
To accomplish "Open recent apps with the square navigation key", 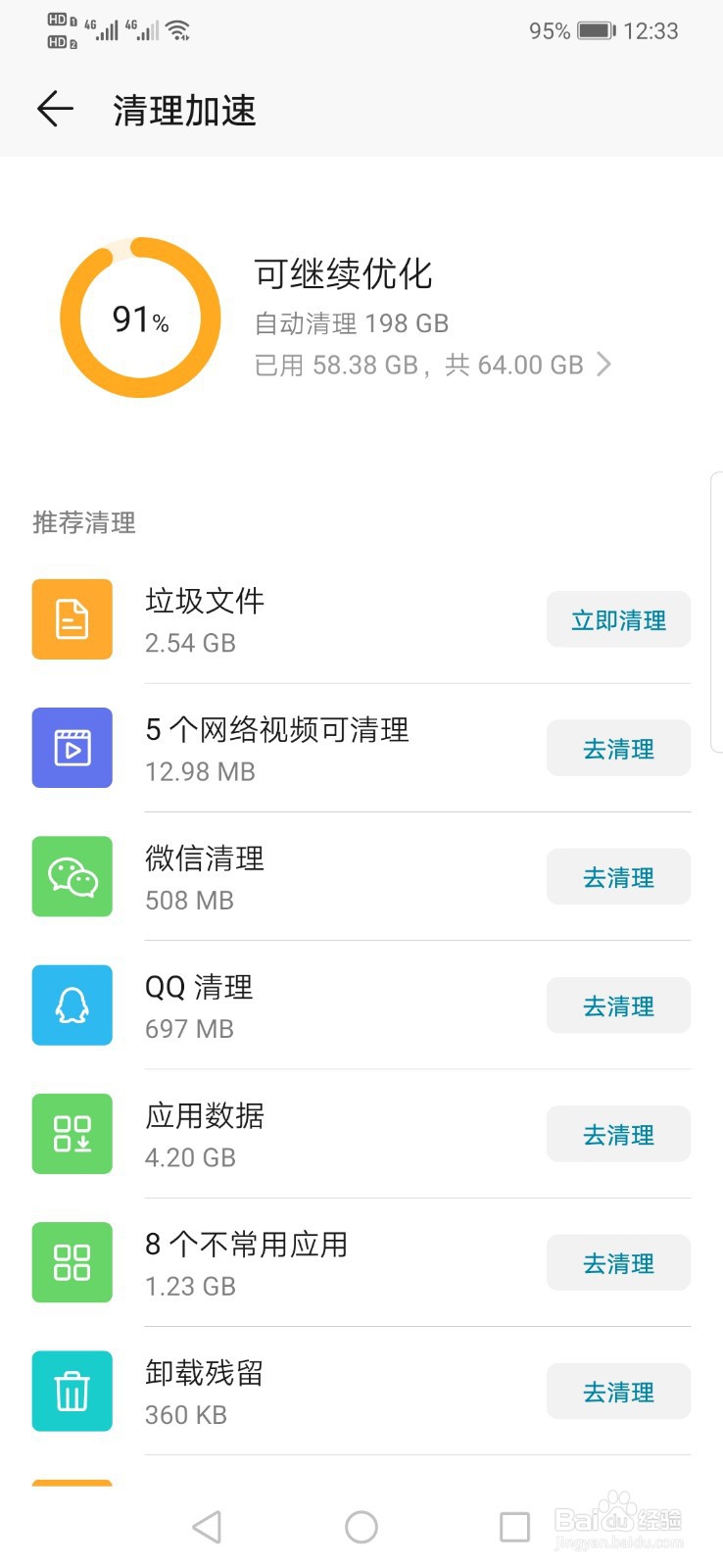I will tap(516, 1526).
